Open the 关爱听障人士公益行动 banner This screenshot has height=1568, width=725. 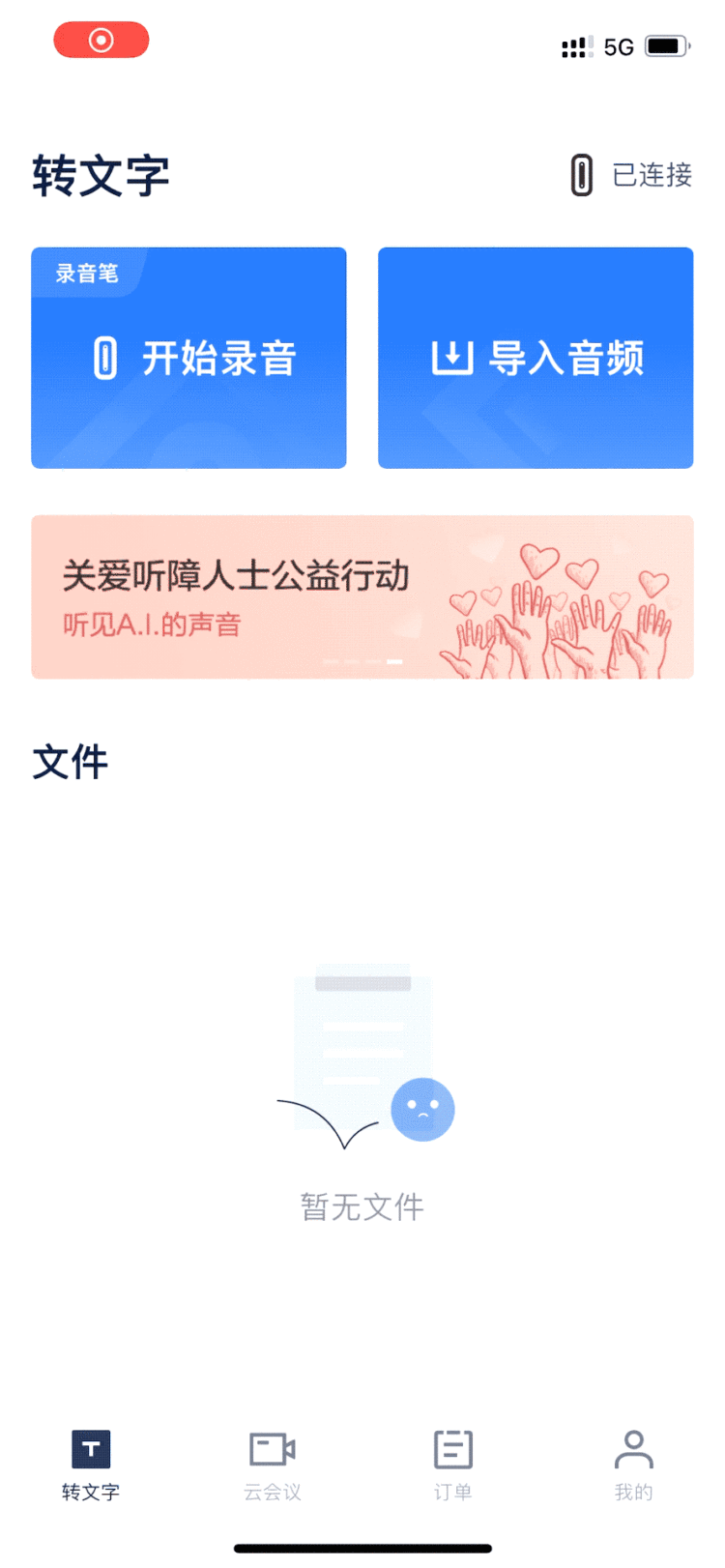(362, 596)
